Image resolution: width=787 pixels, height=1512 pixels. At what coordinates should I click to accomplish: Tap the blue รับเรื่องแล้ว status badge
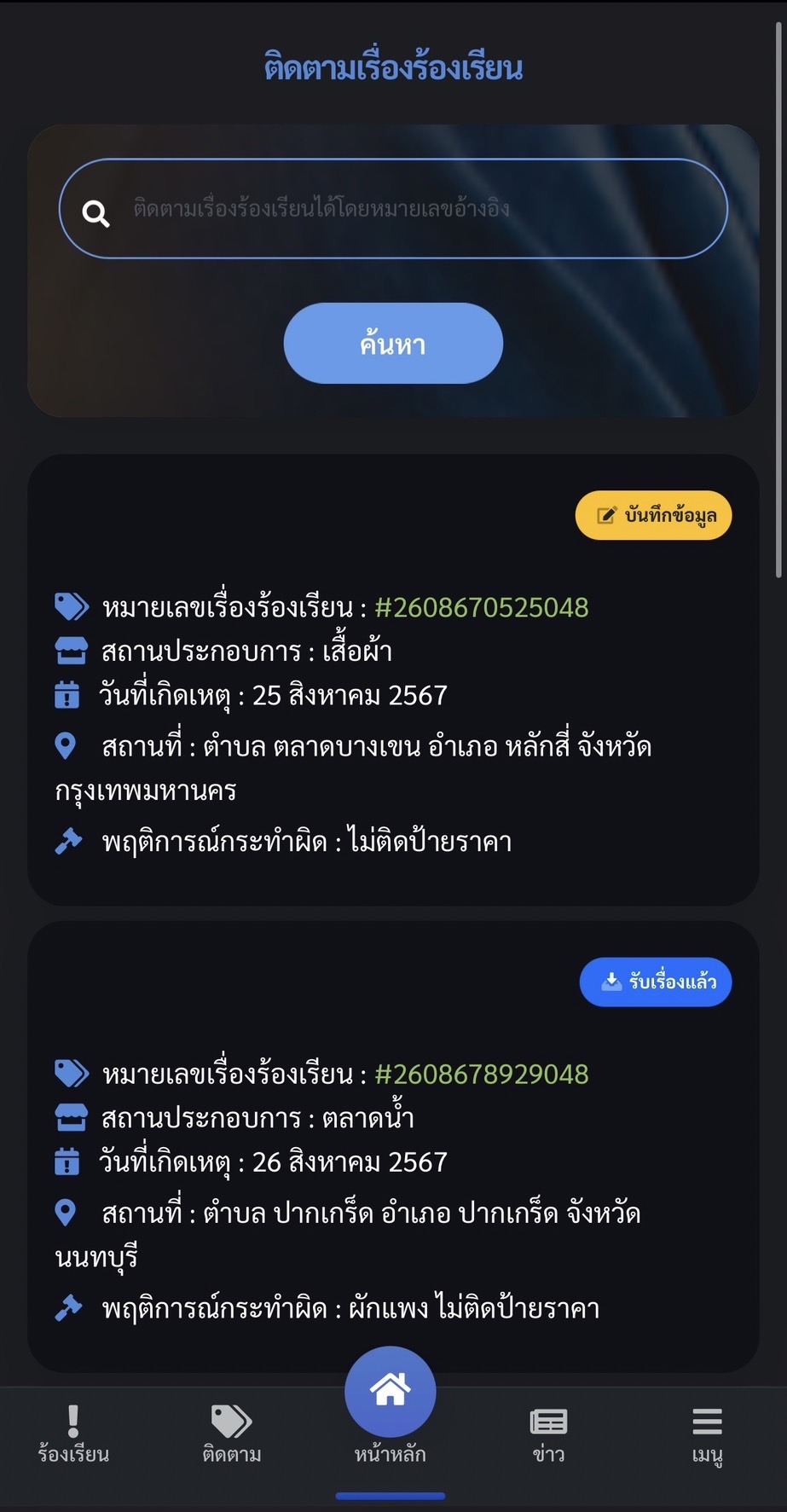[x=656, y=982]
